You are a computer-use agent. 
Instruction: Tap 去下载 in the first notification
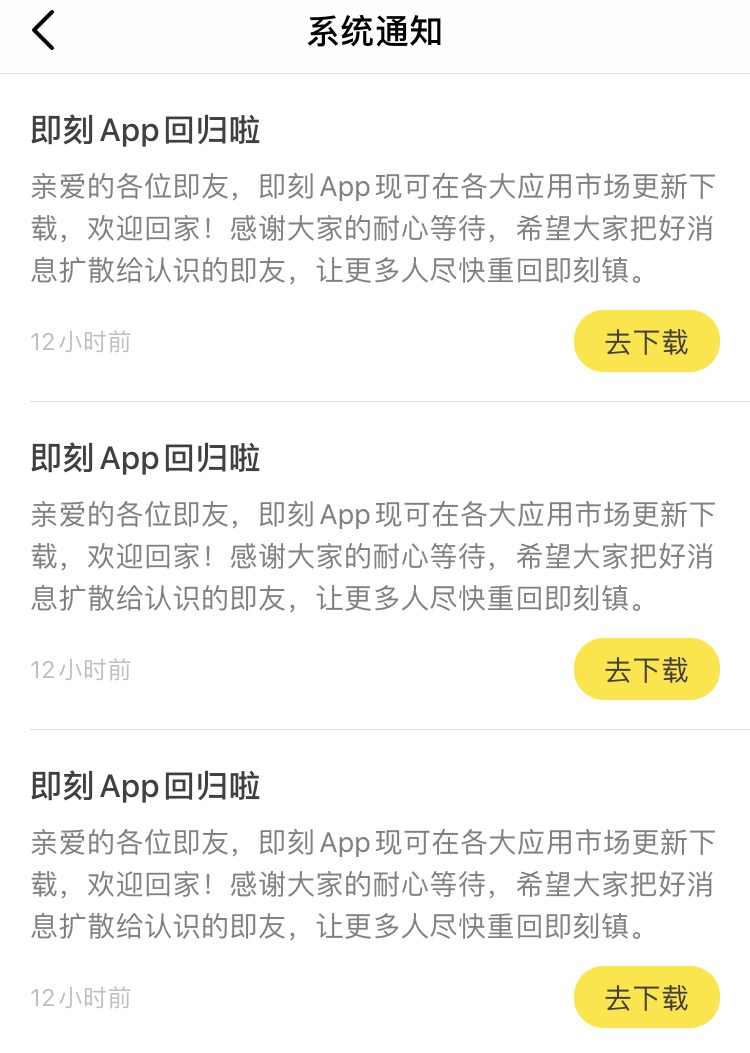pyautogui.click(x=646, y=342)
